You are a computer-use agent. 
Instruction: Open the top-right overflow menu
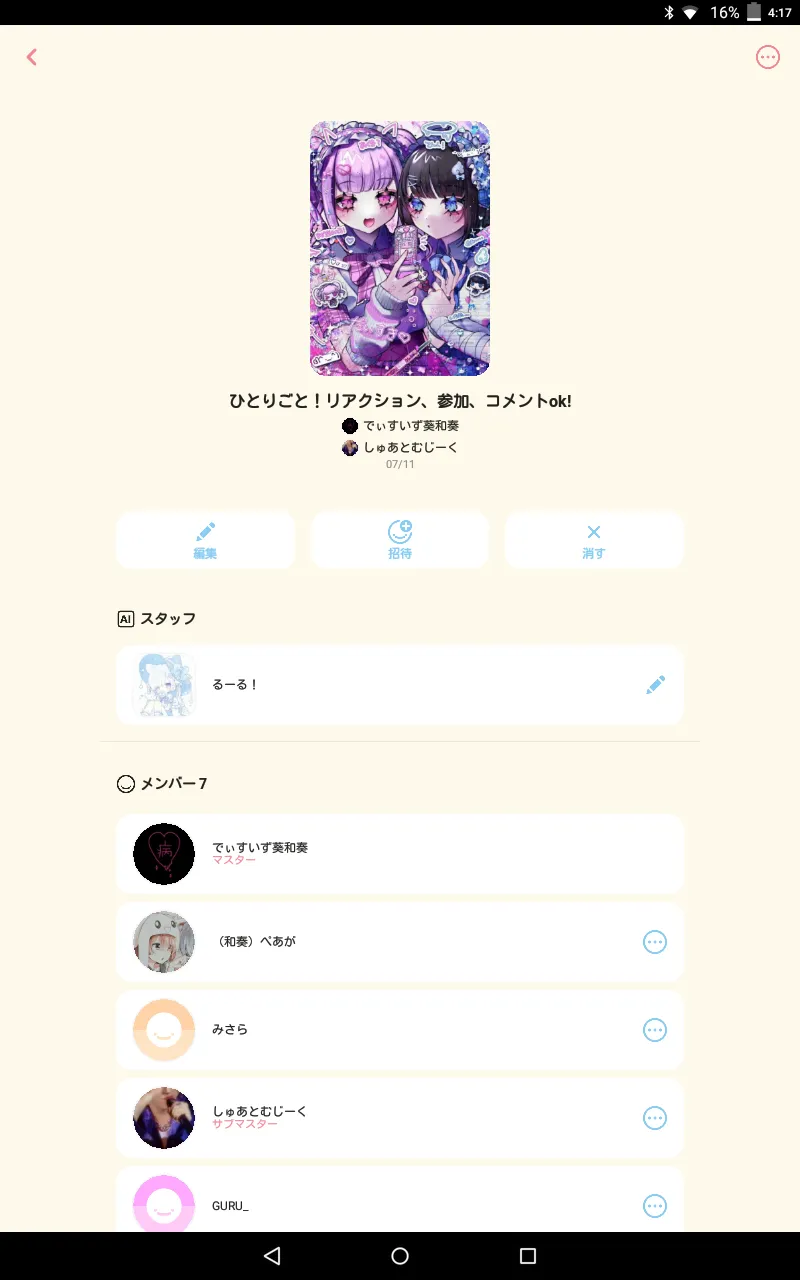pyautogui.click(x=767, y=57)
